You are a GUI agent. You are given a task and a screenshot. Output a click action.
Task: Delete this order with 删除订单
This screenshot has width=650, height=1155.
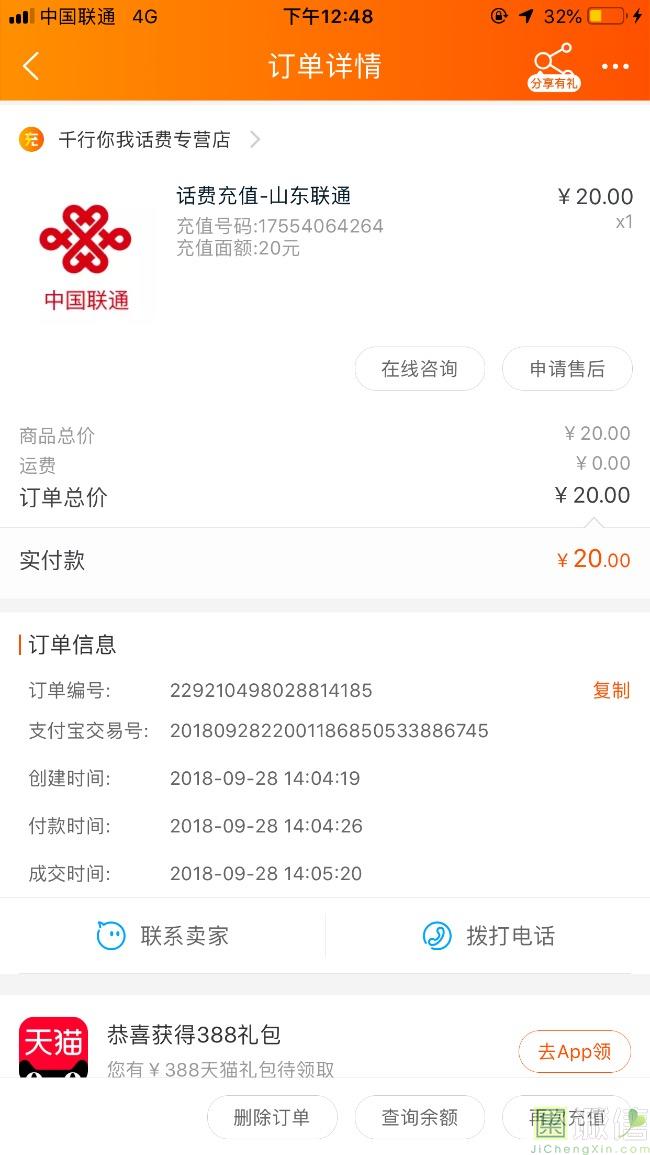pyautogui.click(x=271, y=1117)
